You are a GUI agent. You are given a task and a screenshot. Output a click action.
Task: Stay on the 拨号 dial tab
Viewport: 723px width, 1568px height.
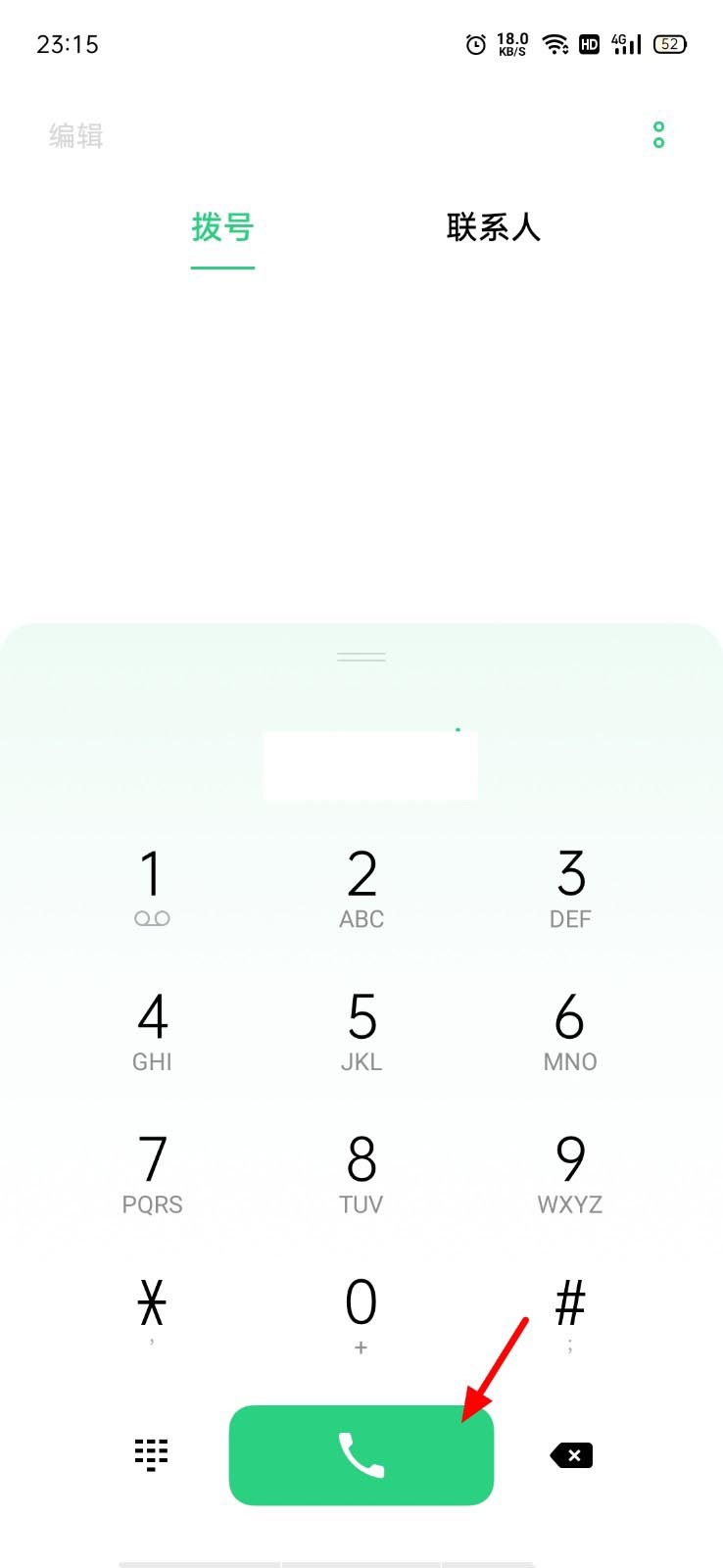click(x=222, y=227)
